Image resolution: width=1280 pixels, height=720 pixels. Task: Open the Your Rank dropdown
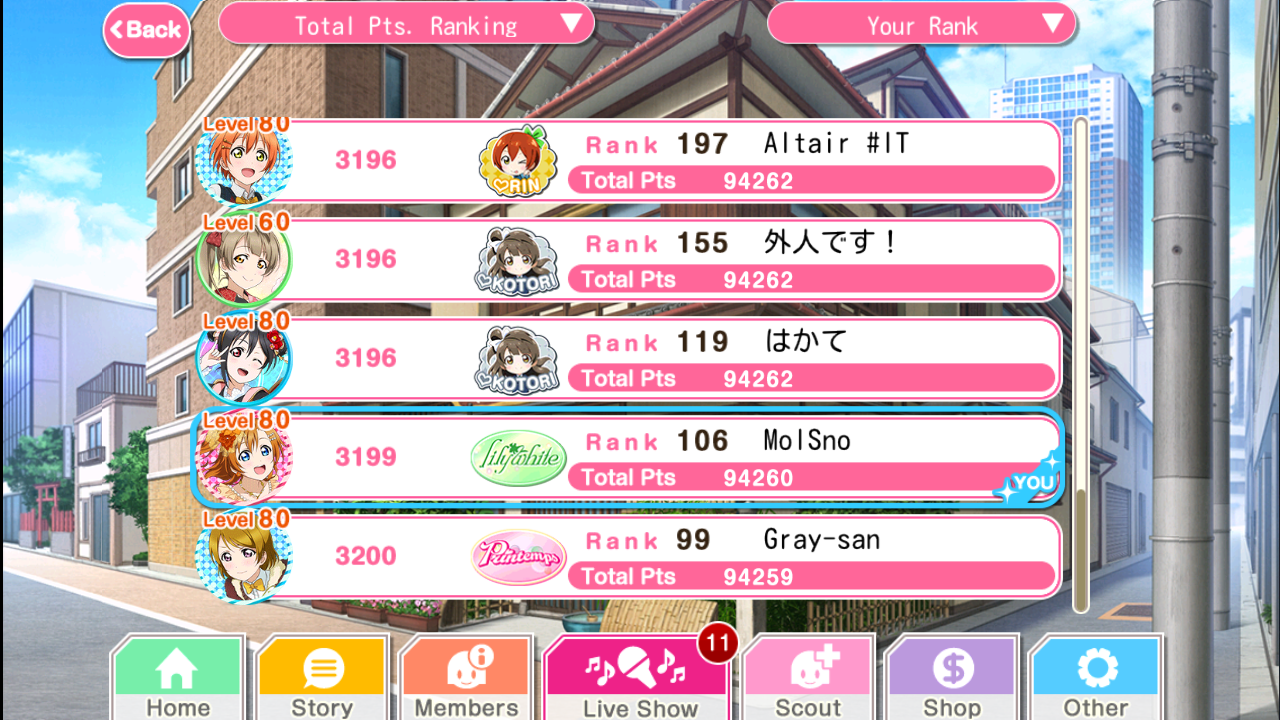(x=921, y=25)
